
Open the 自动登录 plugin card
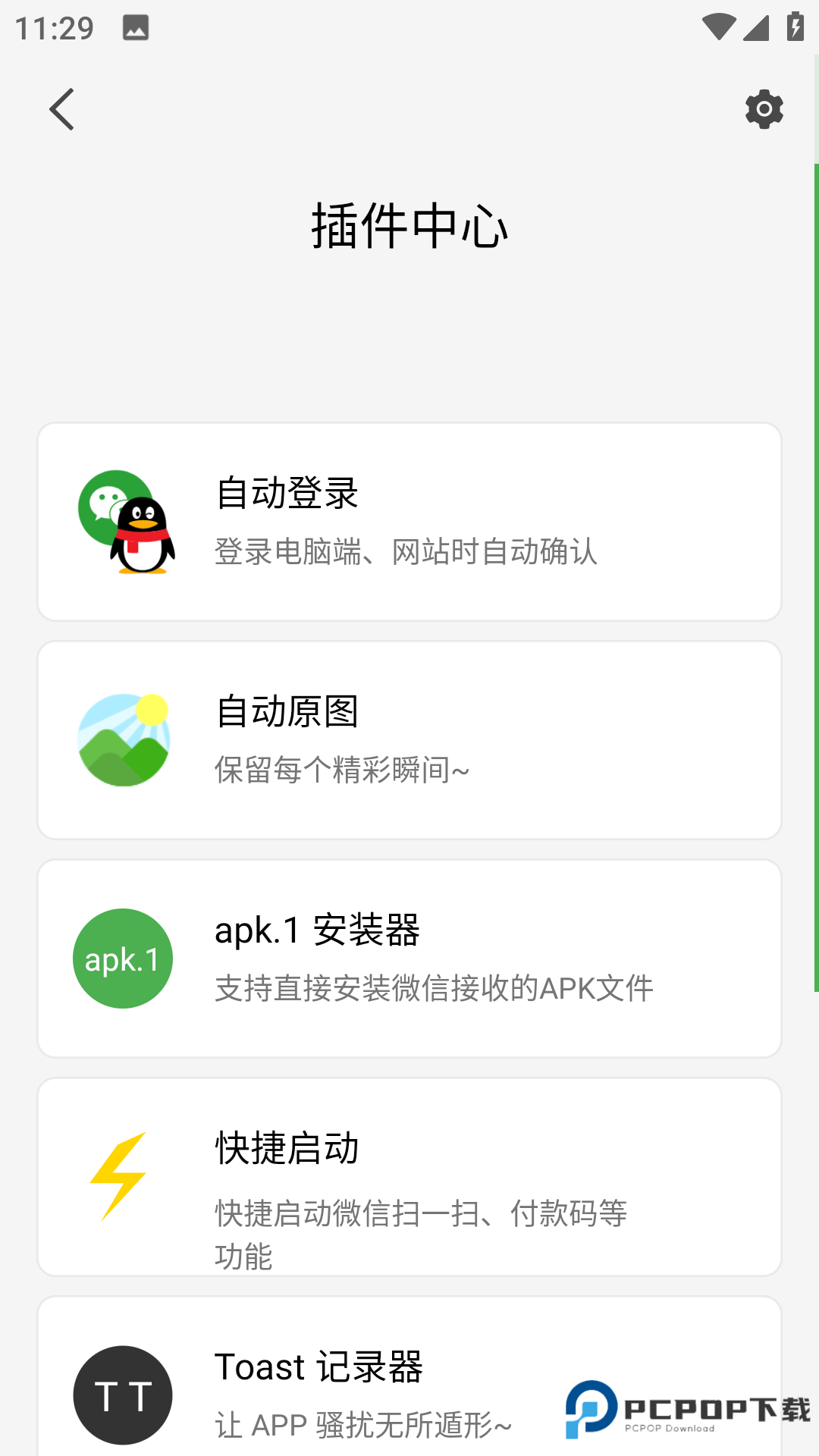(409, 521)
